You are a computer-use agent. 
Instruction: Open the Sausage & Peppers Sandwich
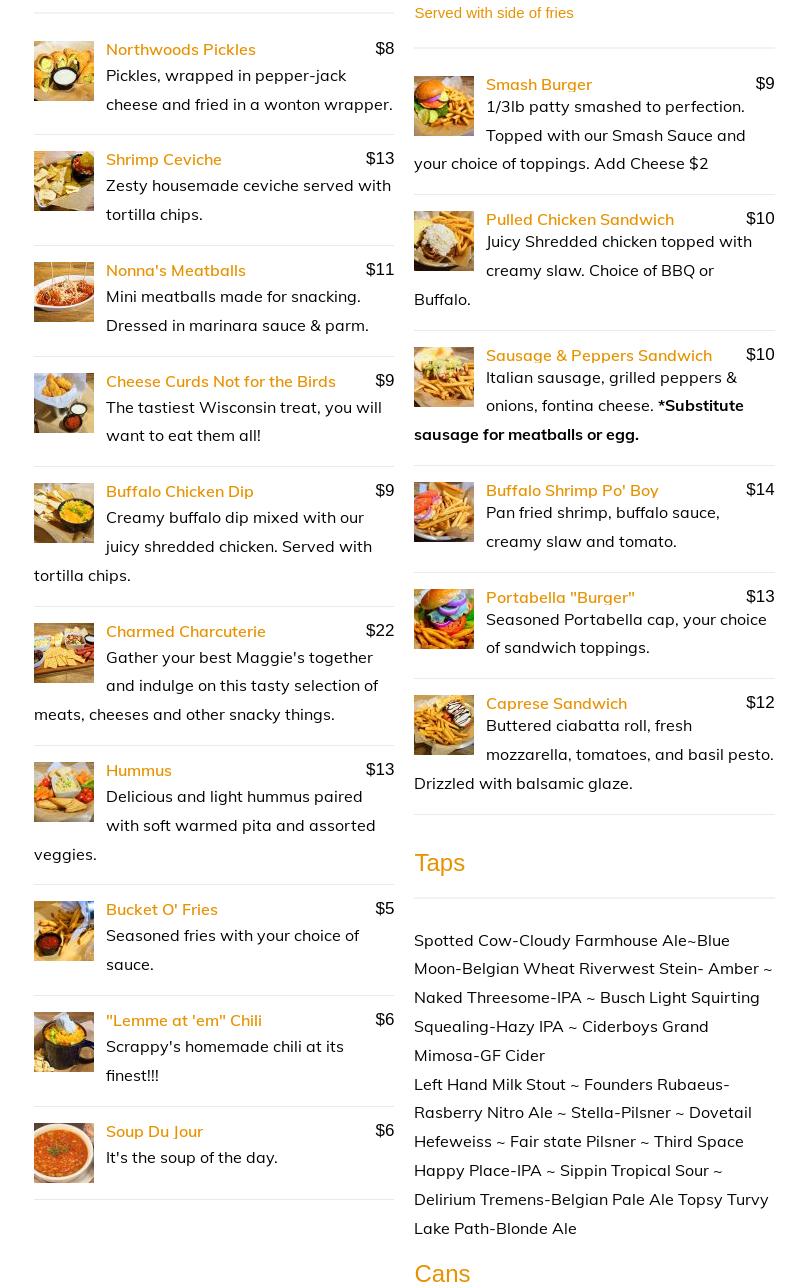[x=598, y=355]
